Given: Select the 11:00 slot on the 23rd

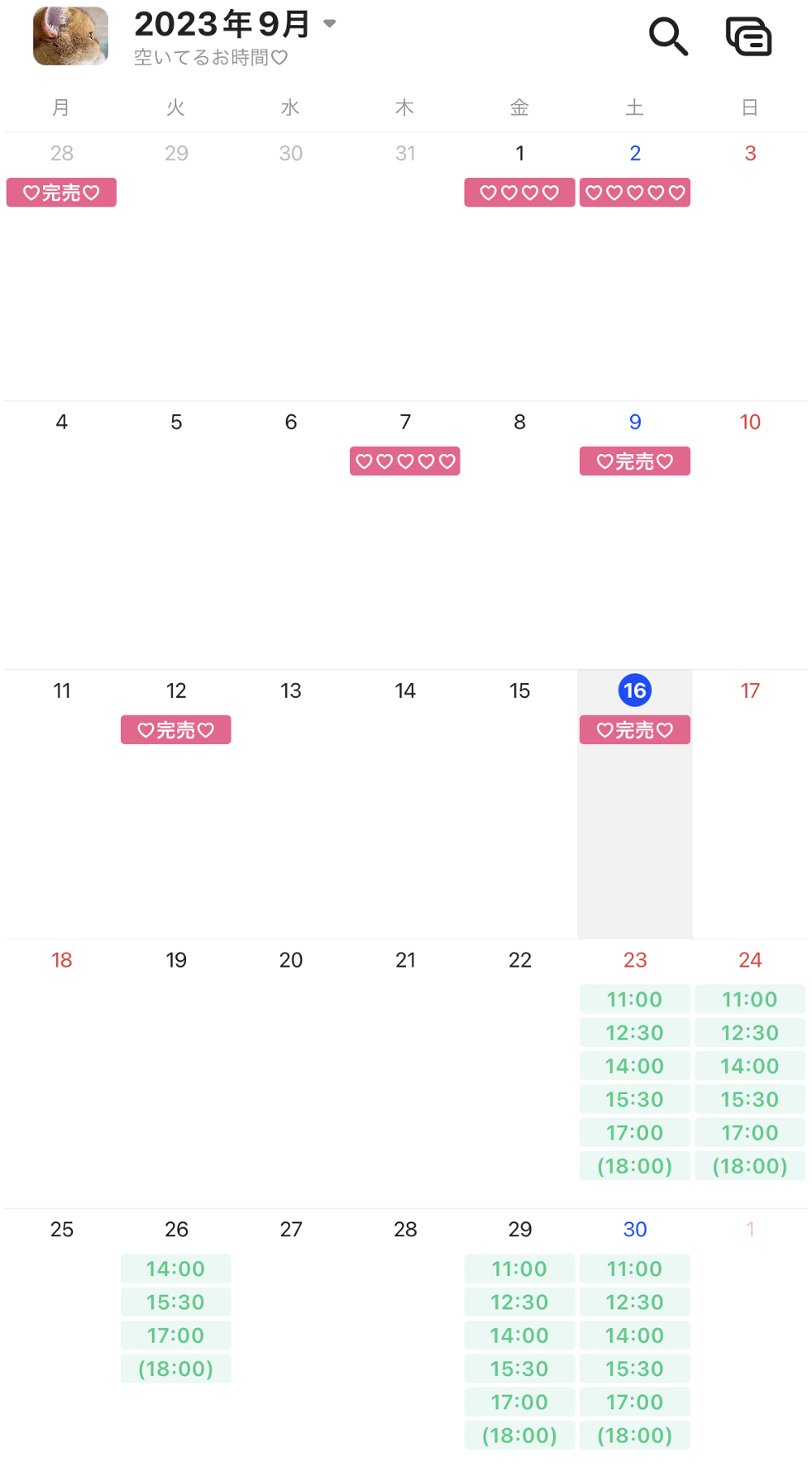Looking at the screenshot, I should pos(635,999).
